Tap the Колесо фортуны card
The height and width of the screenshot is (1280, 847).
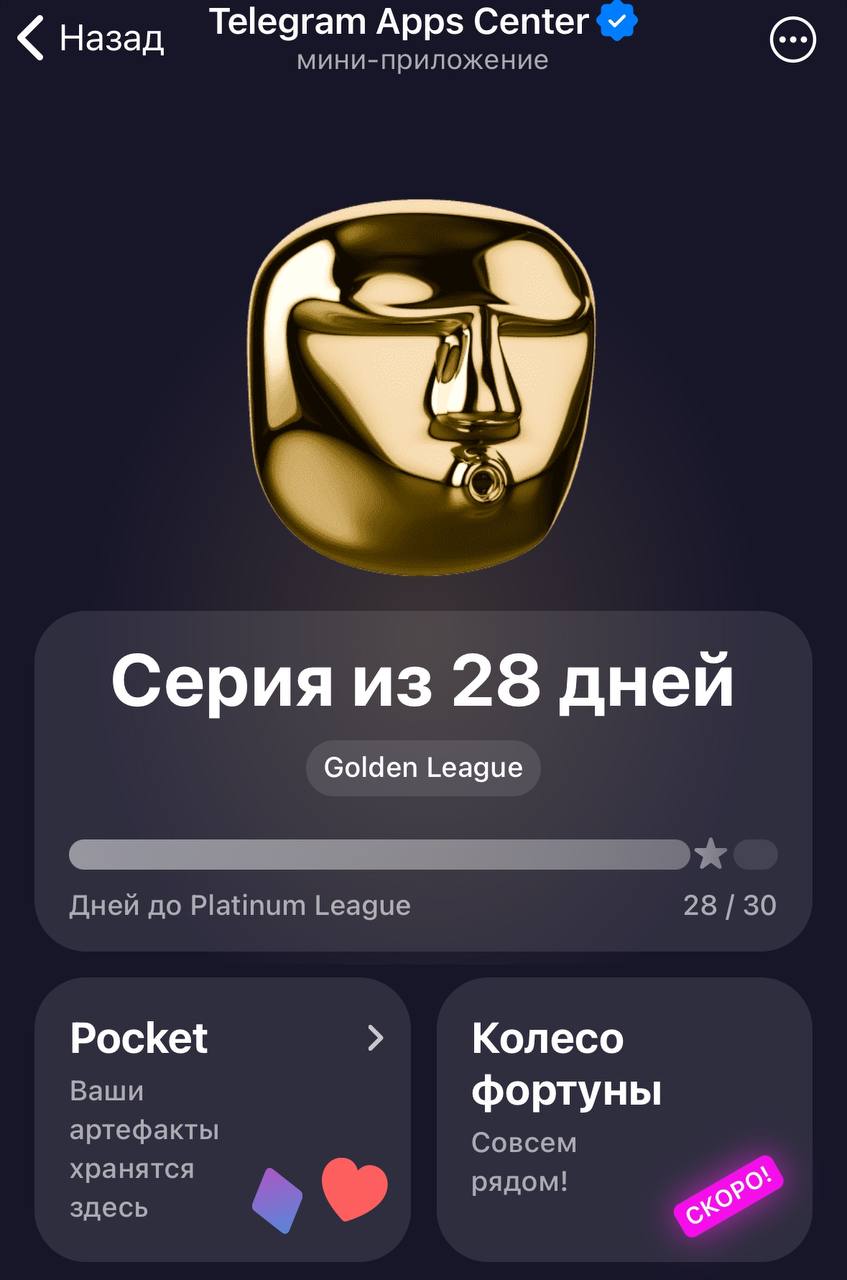tap(624, 1118)
